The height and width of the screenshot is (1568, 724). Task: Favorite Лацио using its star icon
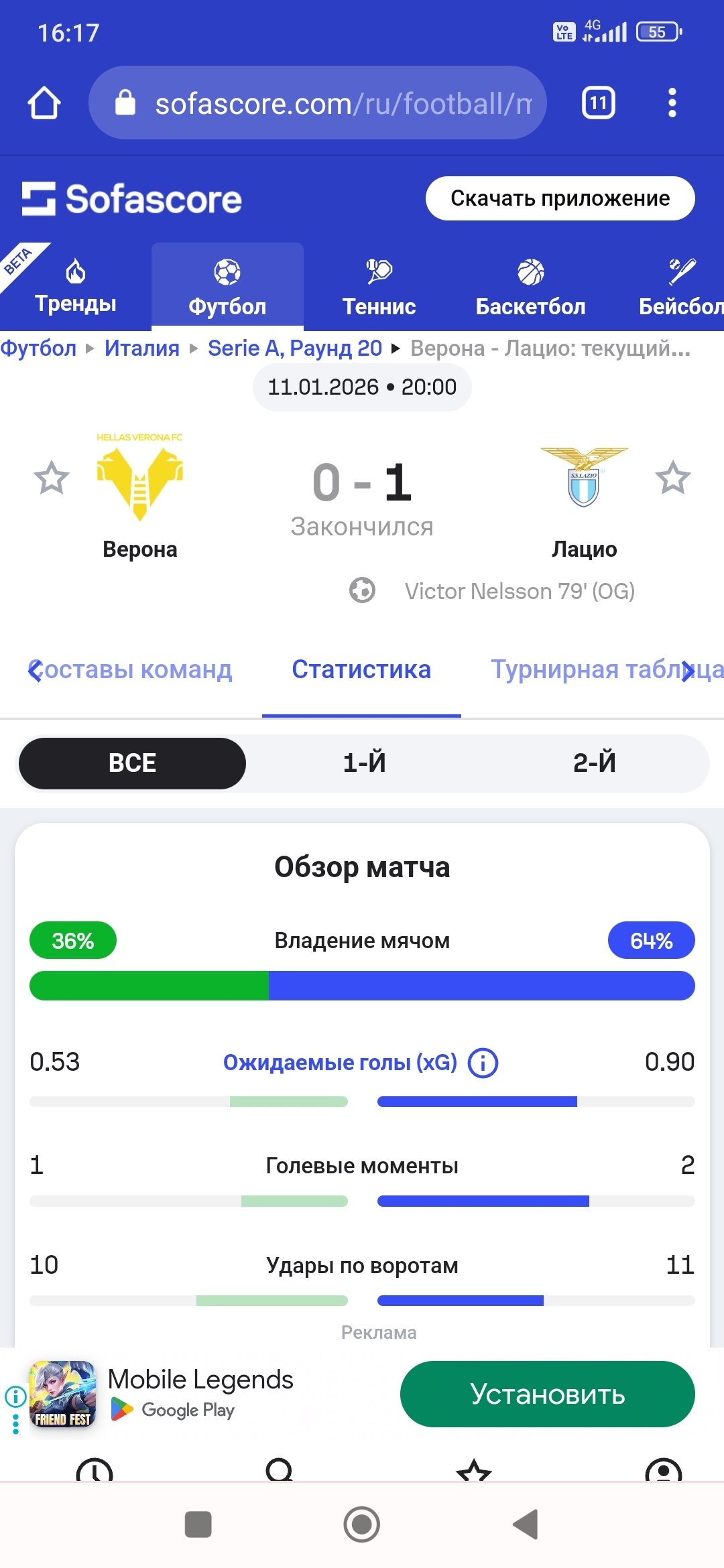coord(672,478)
